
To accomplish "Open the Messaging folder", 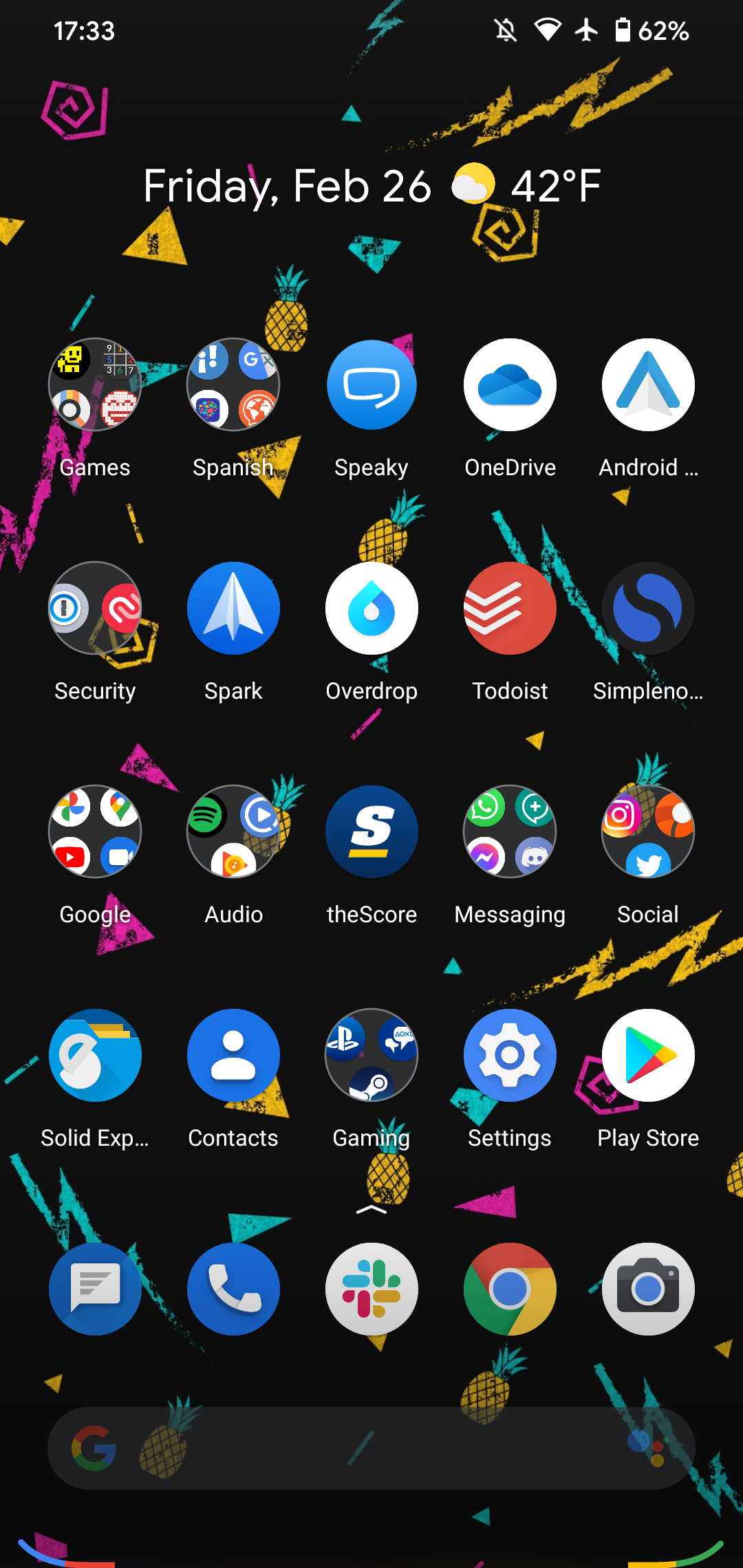I will [x=510, y=831].
